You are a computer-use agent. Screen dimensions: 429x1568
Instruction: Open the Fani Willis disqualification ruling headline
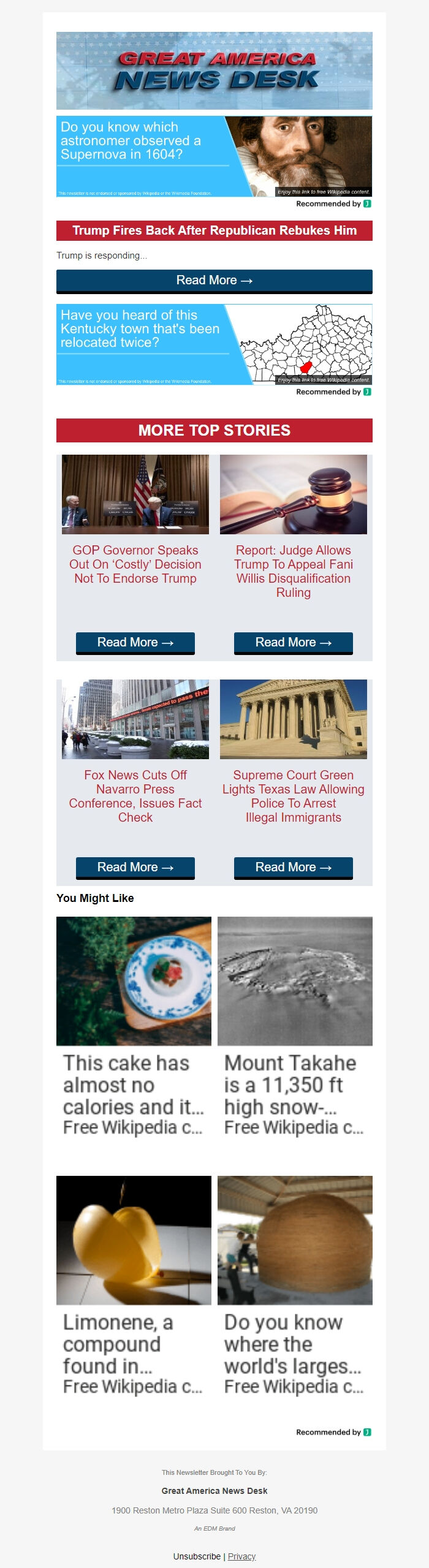pyautogui.click(x=294, y=571)
